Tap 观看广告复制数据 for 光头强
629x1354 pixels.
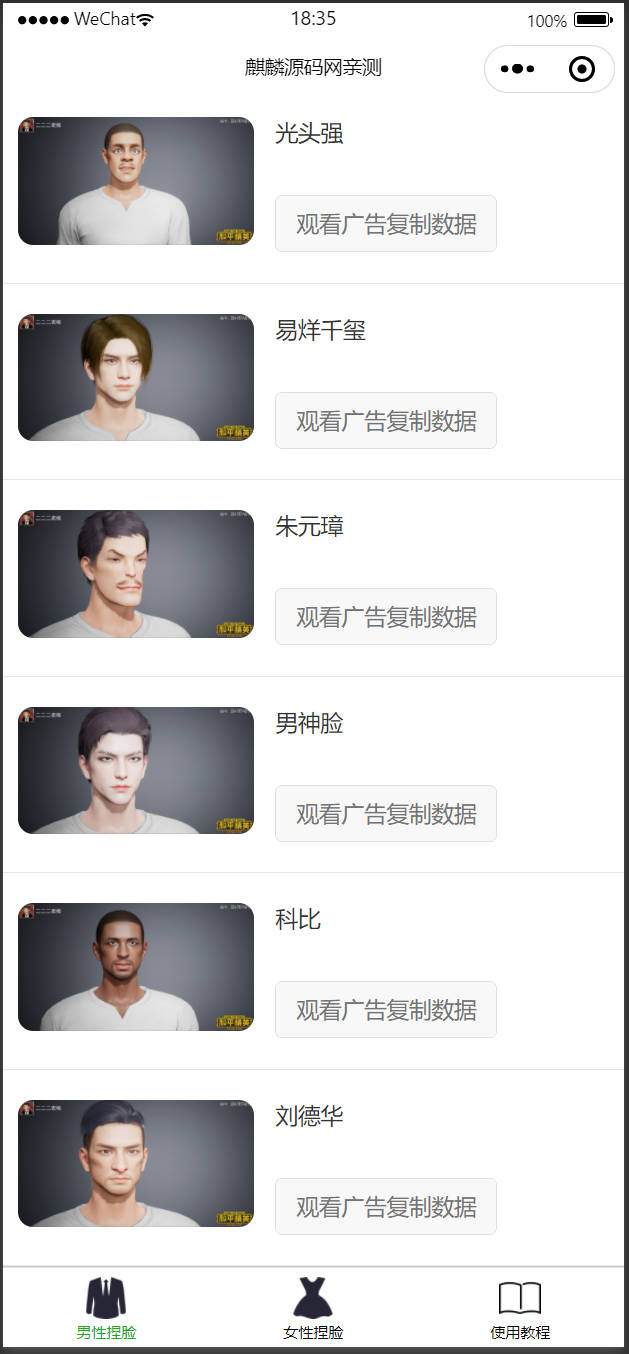point(386,224)
